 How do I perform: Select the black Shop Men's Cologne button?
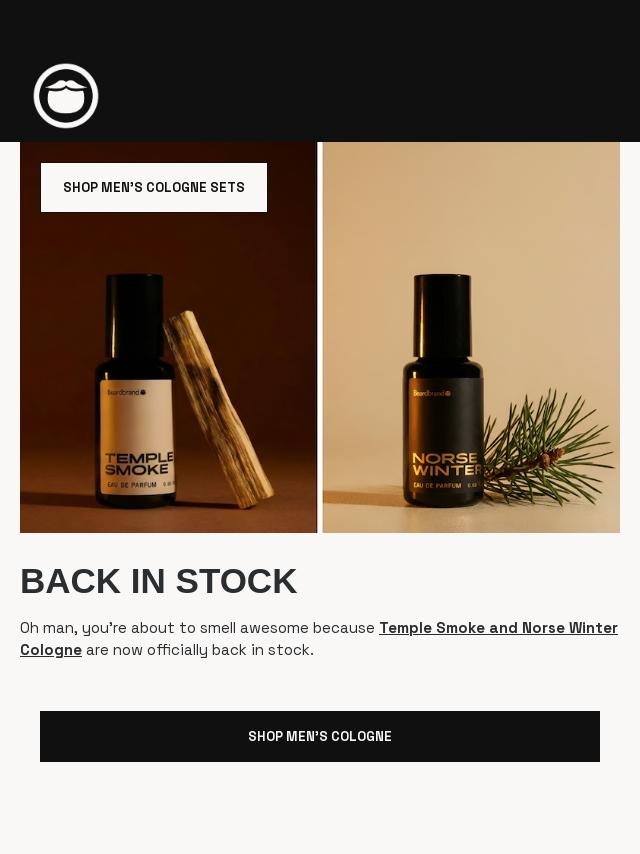coord(320,737)
